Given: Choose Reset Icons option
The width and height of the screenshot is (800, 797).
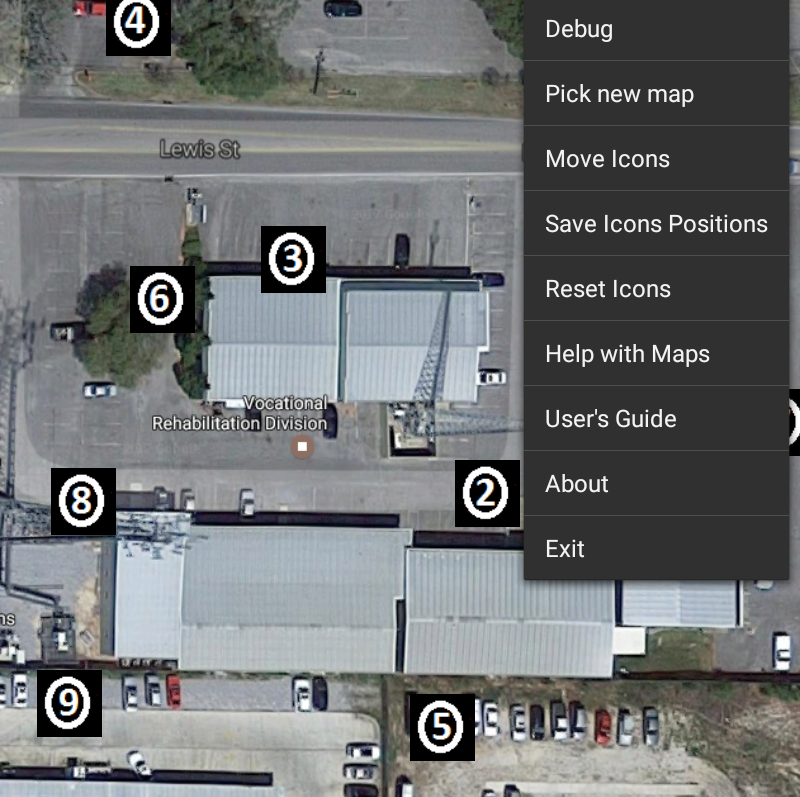Looking at the screenshot, I should (656, 289).
